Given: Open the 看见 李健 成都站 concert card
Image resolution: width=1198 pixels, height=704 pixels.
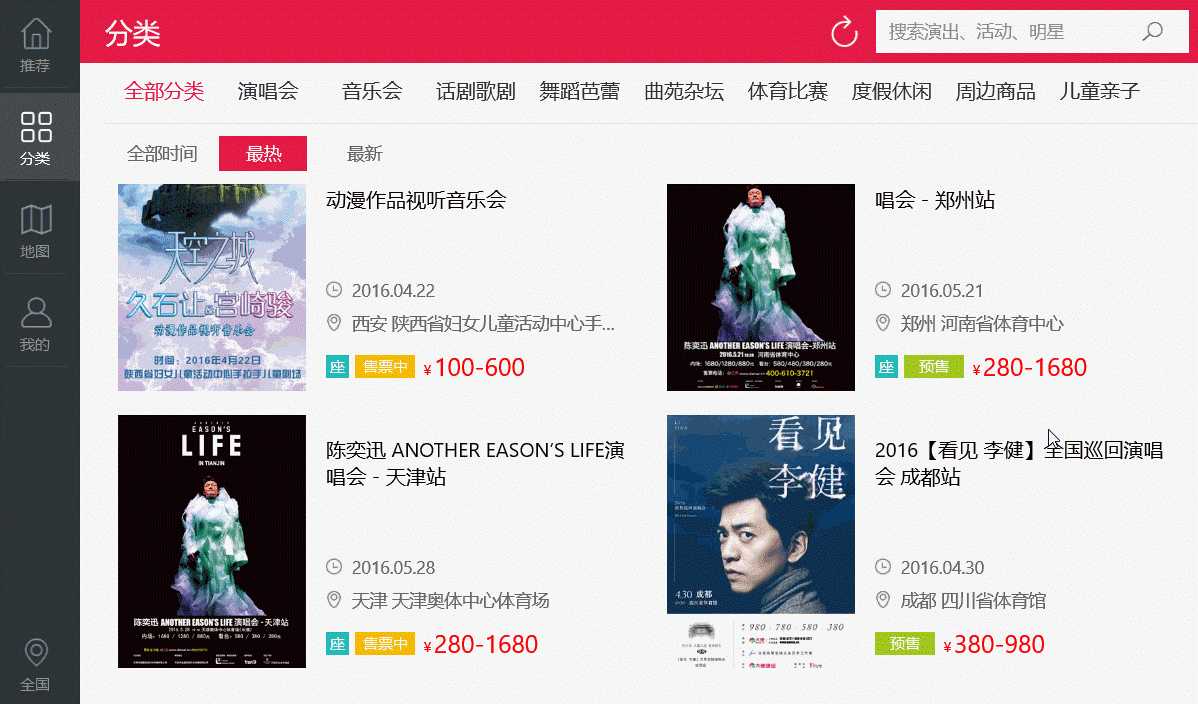Looking at the screenshot, I should click(1018, 463).
